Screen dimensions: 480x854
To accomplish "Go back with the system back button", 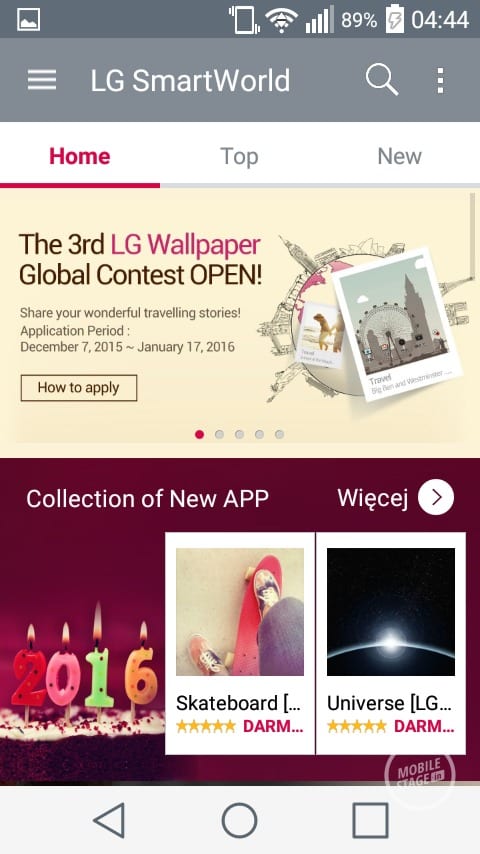I will pyautogui.click(x=109, y=820).
